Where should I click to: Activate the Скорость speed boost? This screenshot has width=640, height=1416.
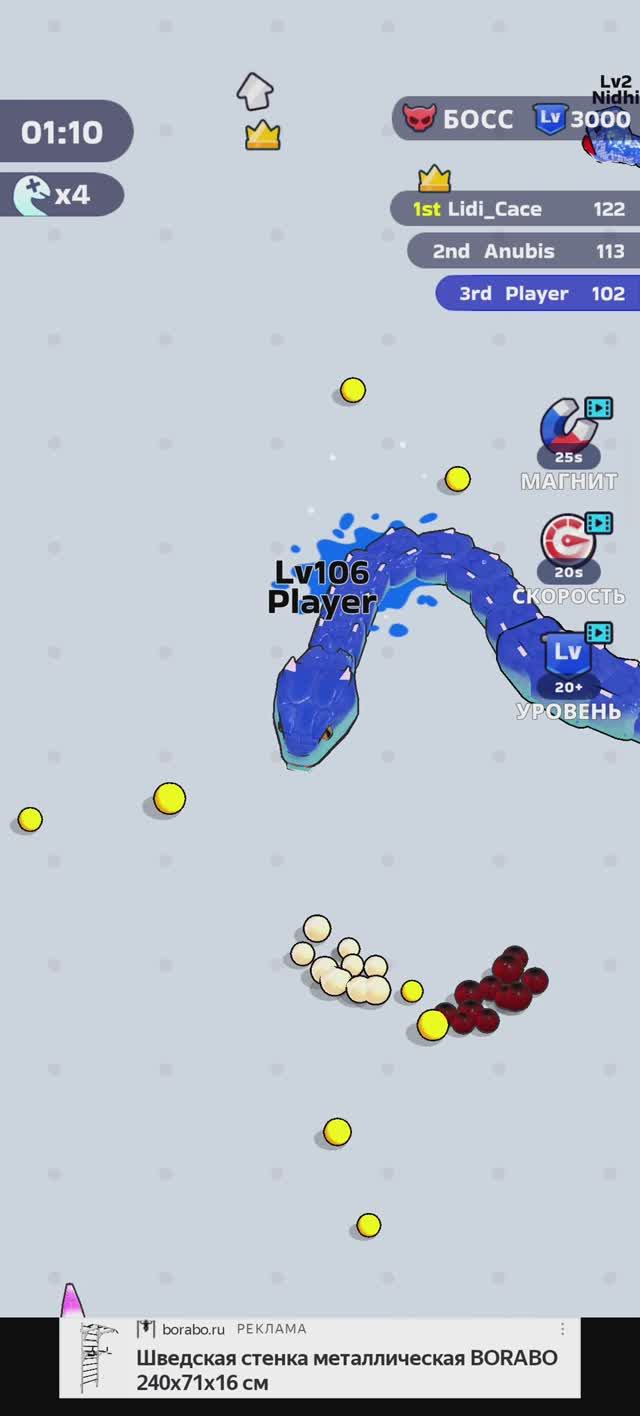click(x=568, y=546)
